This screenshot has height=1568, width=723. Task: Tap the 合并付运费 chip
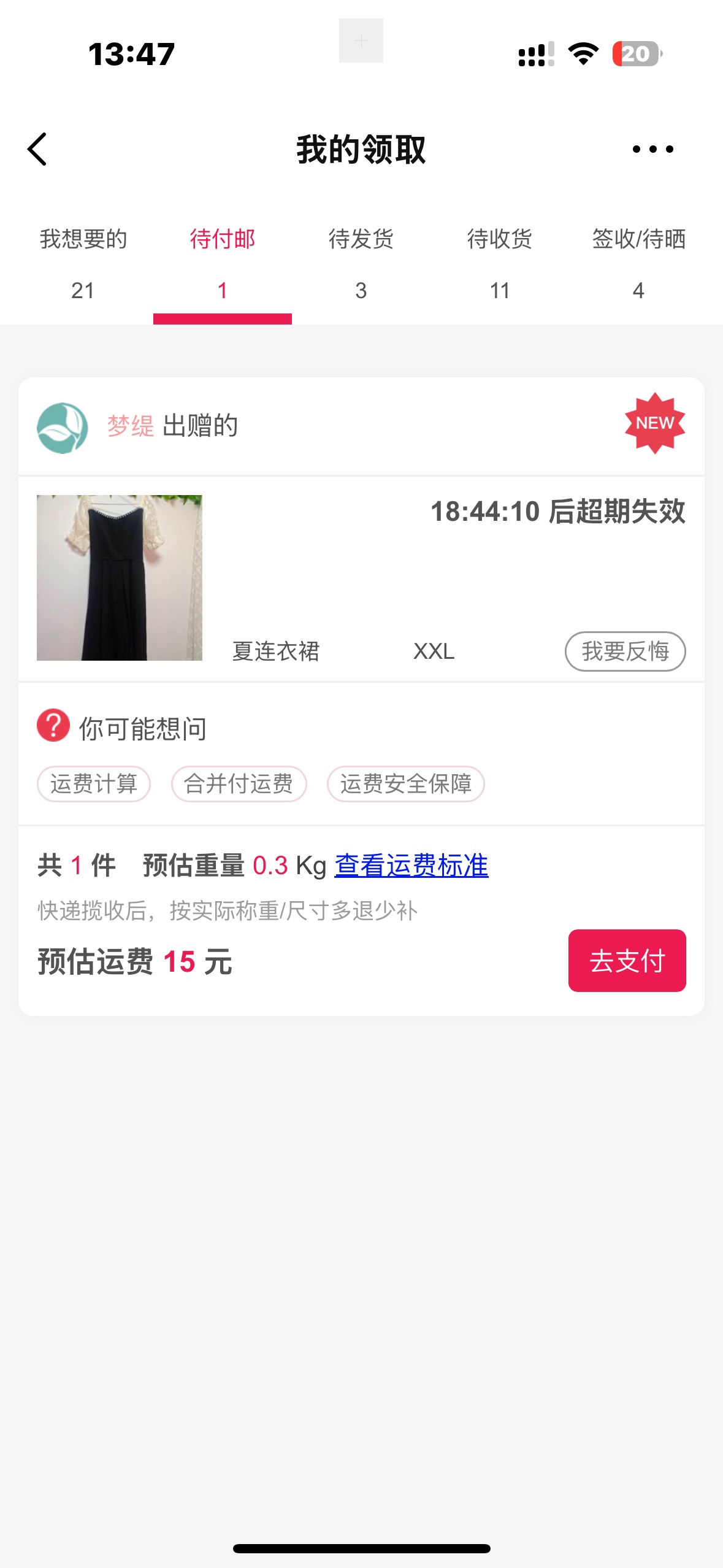(239, 784)
